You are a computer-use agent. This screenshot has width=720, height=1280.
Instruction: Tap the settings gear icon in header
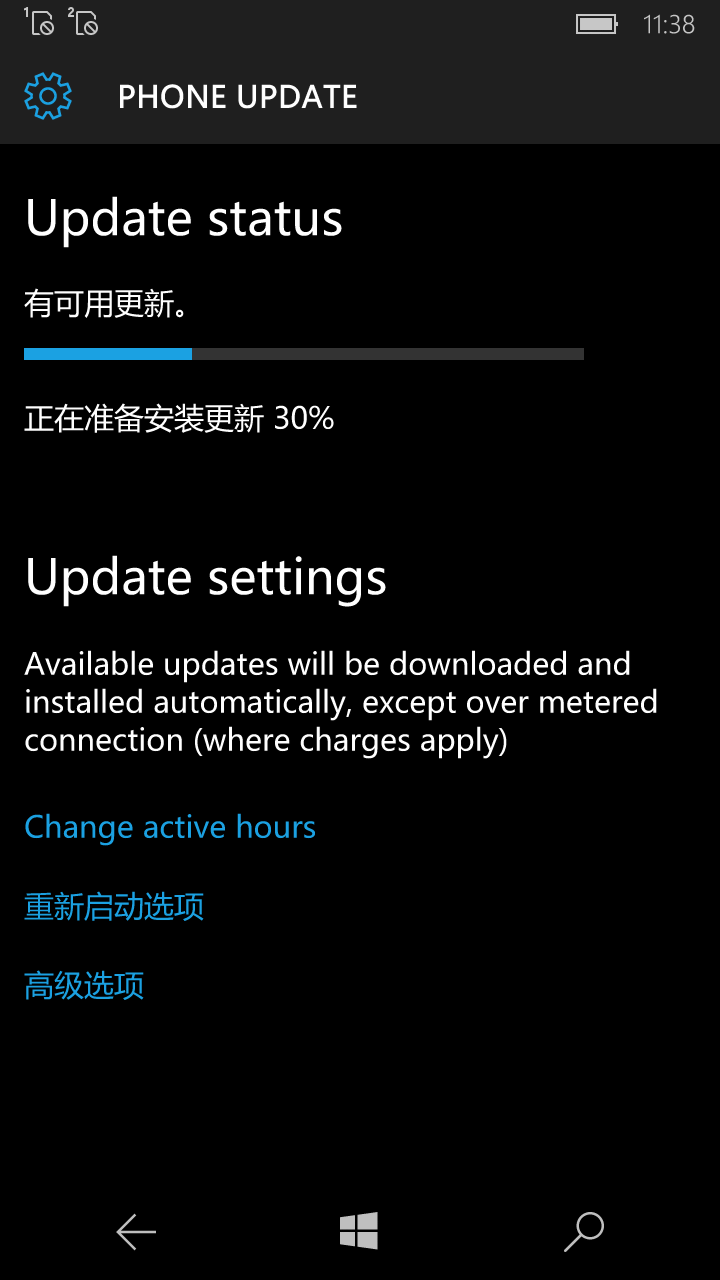point(48,96)
